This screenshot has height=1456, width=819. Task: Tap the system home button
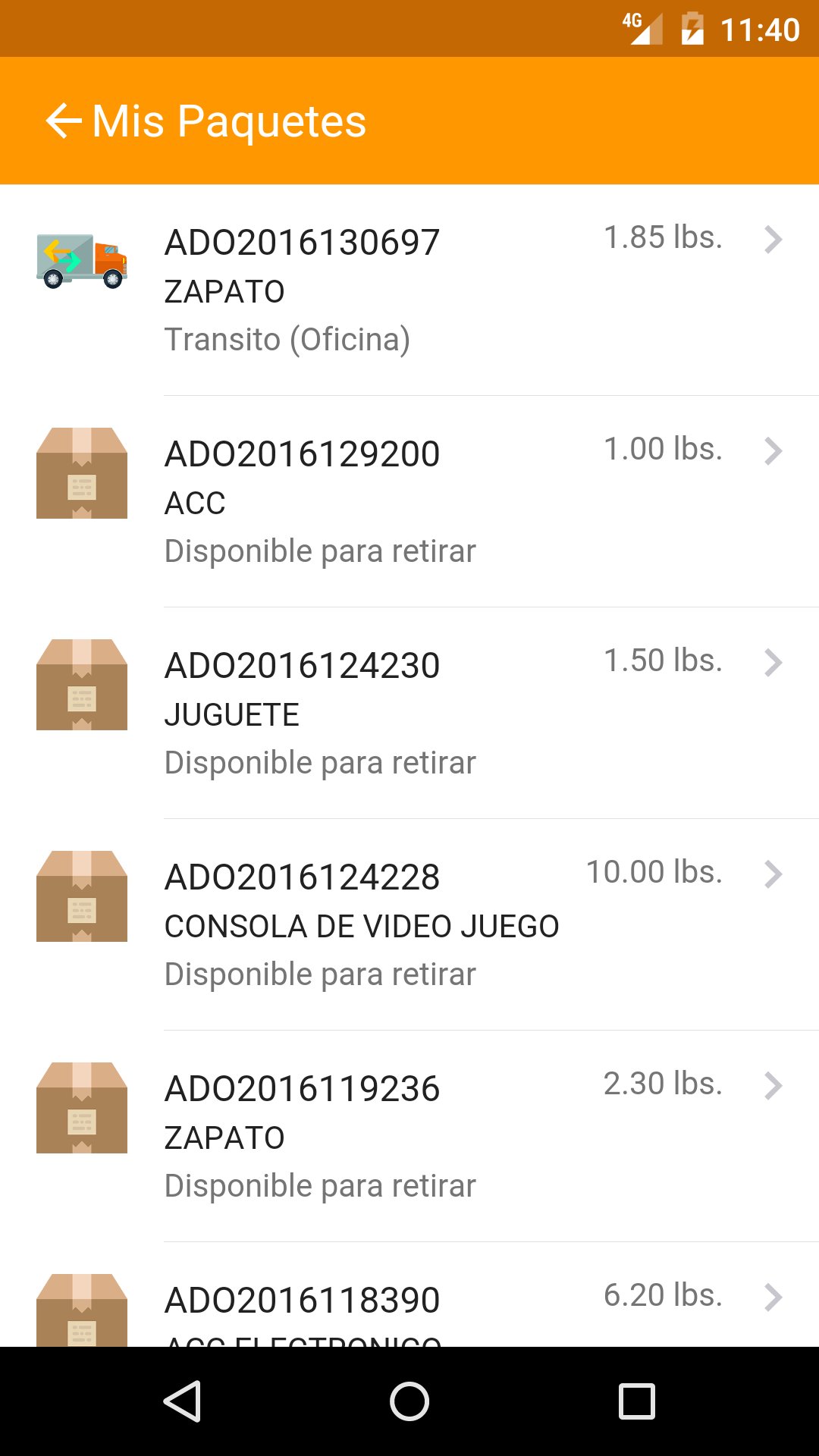tap(409, 1401)
